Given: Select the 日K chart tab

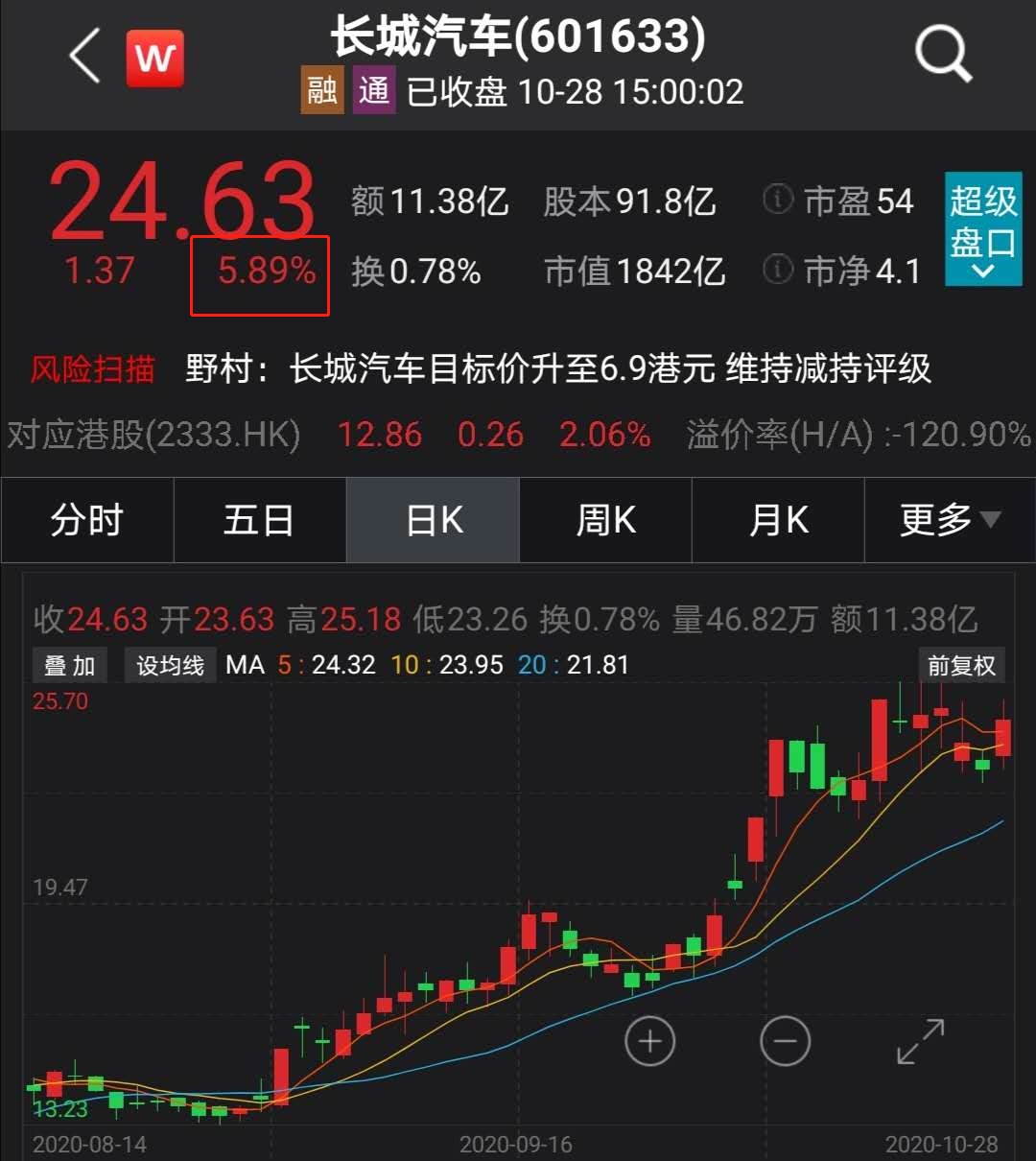Looking at the screenshot, I should tap(433, 520).
